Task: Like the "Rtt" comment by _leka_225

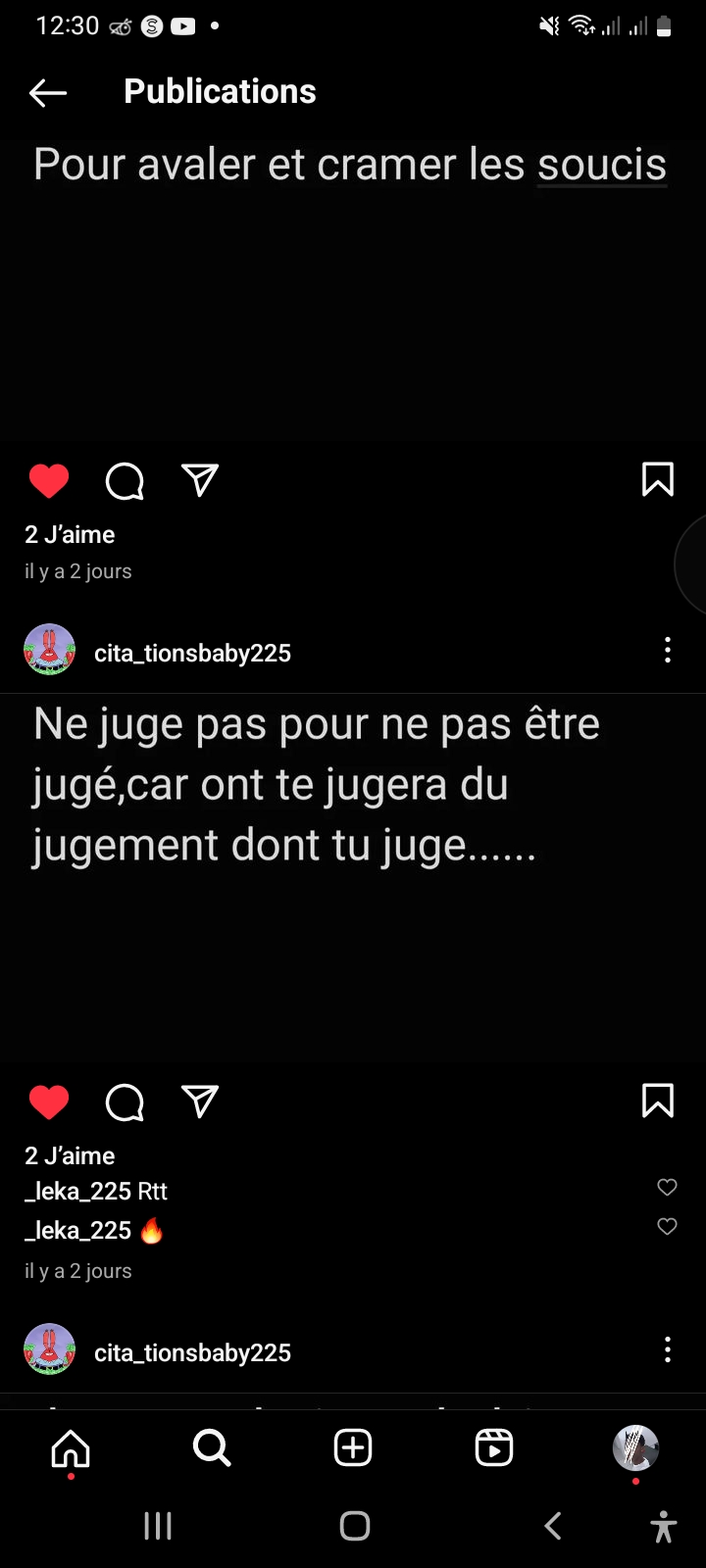Action: 667,1188
